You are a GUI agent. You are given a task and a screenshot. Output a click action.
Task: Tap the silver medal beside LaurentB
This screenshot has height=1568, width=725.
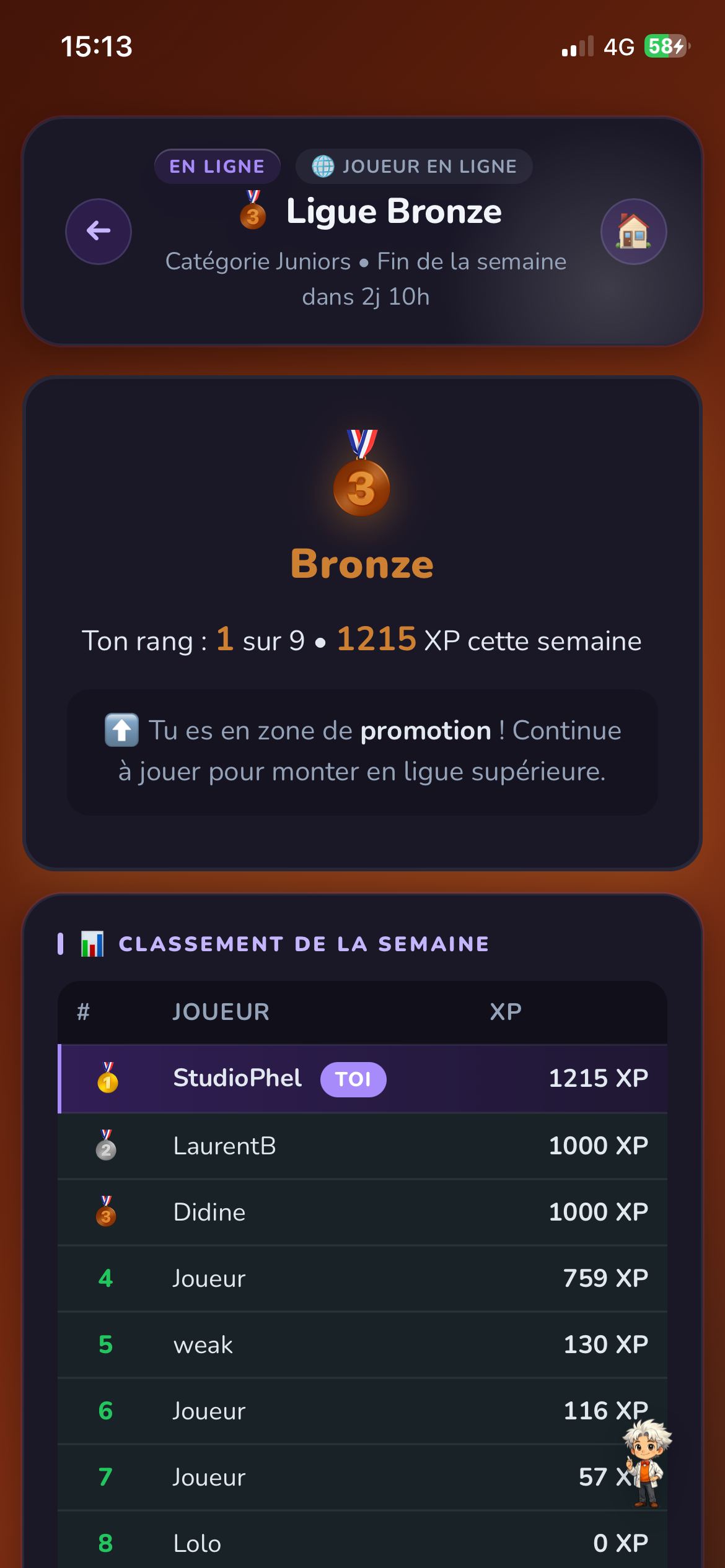point(107,1145)
